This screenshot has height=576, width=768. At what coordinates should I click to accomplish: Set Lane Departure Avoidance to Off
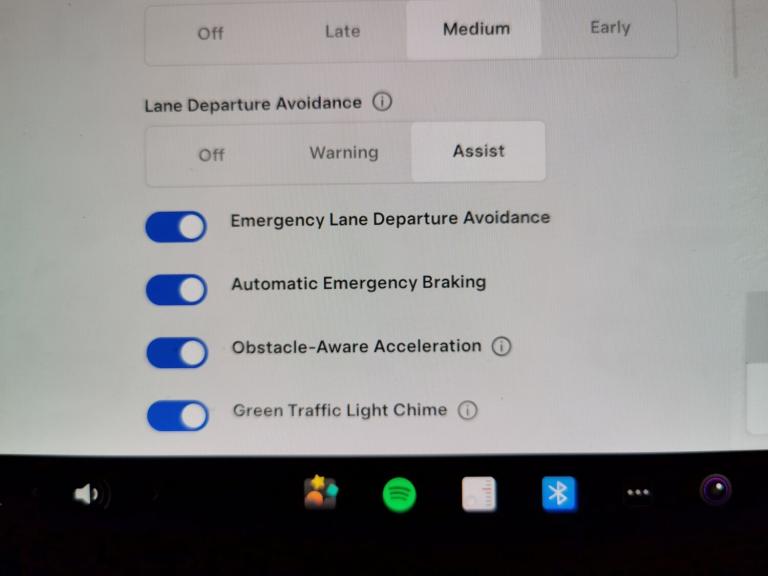coord(211,155)
